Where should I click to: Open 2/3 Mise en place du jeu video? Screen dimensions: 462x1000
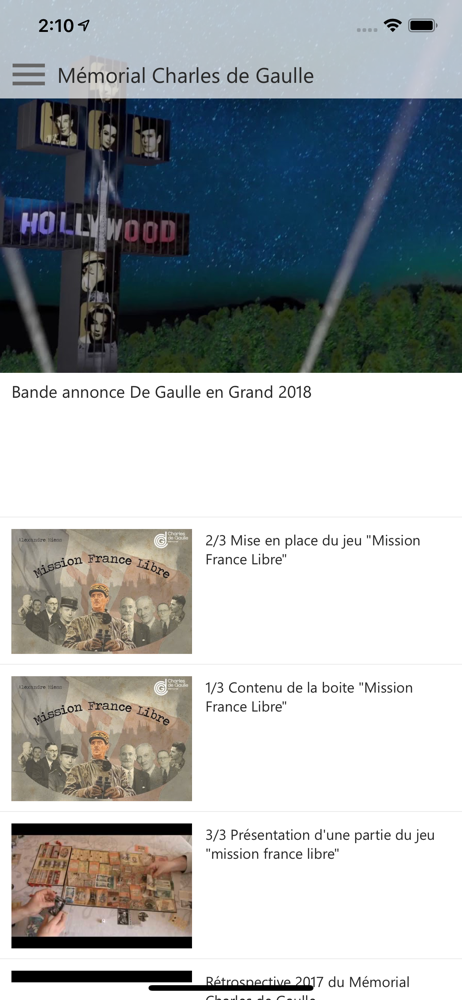[231, 591]
